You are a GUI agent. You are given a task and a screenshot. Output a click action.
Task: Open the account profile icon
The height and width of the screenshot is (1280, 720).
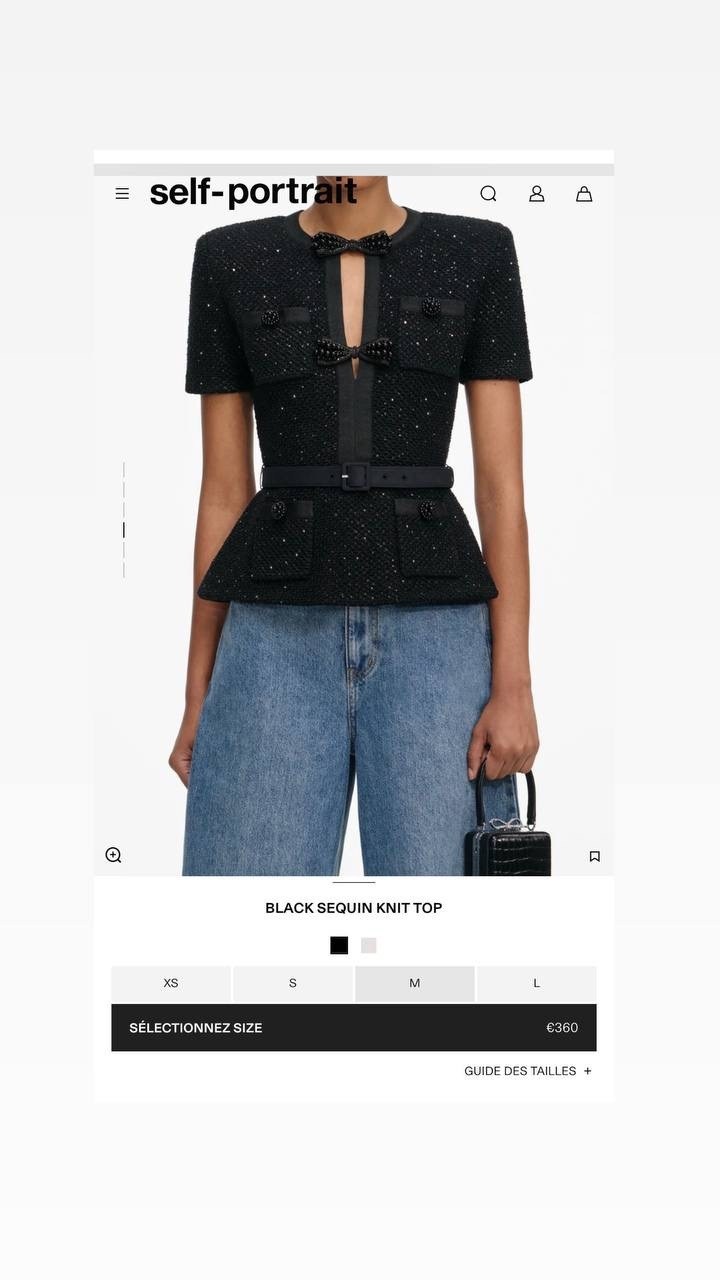pos(537,194)
